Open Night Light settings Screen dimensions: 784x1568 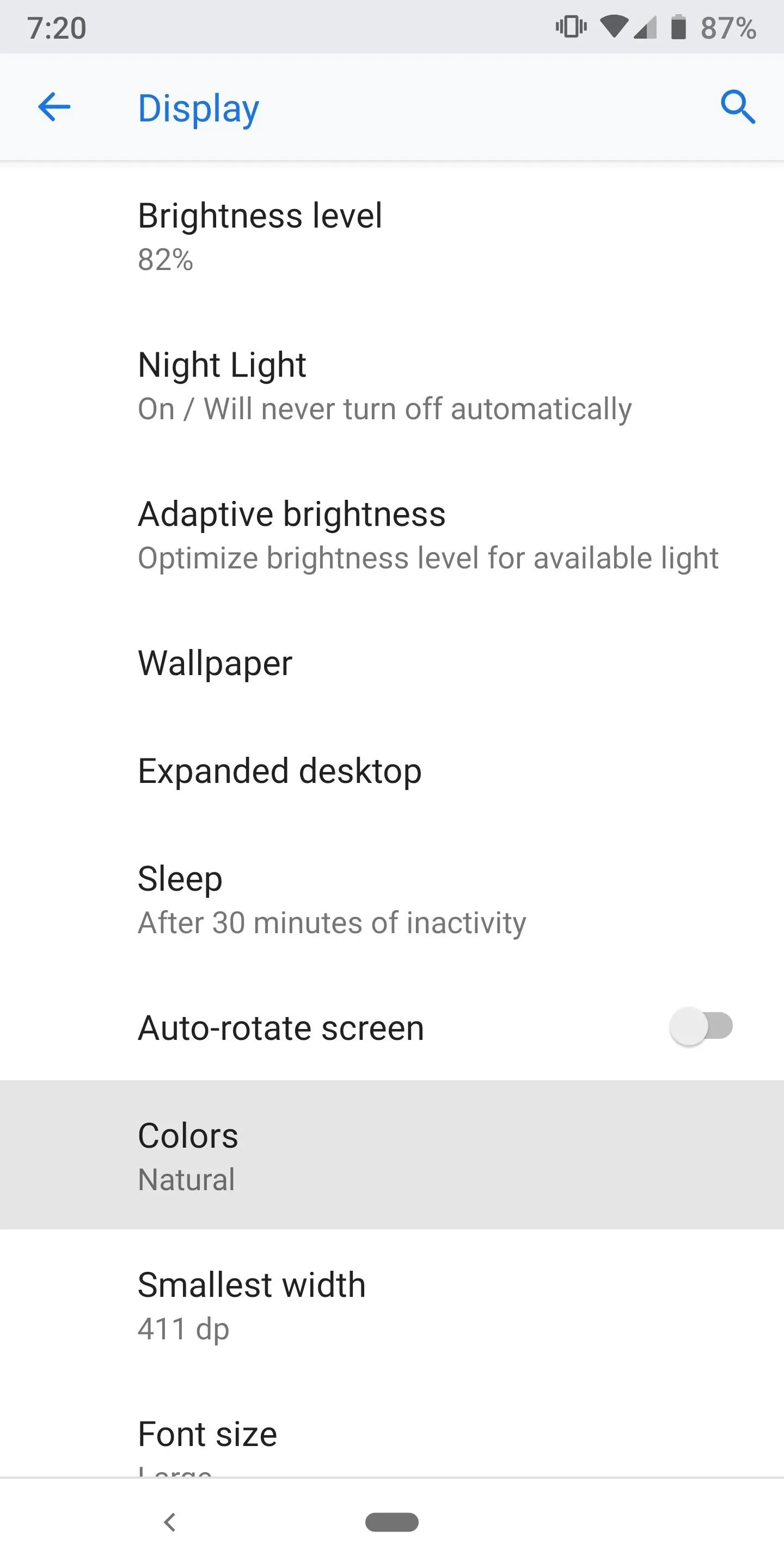(392, 386)
